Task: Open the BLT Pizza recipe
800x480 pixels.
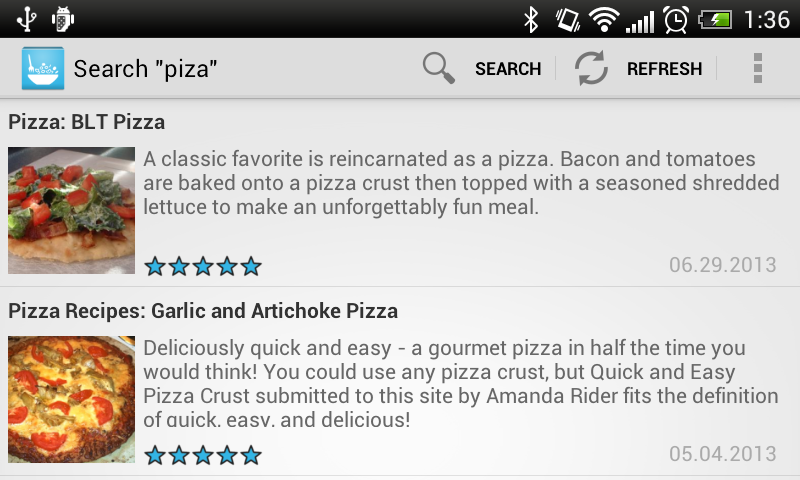Action: point(400,195)
